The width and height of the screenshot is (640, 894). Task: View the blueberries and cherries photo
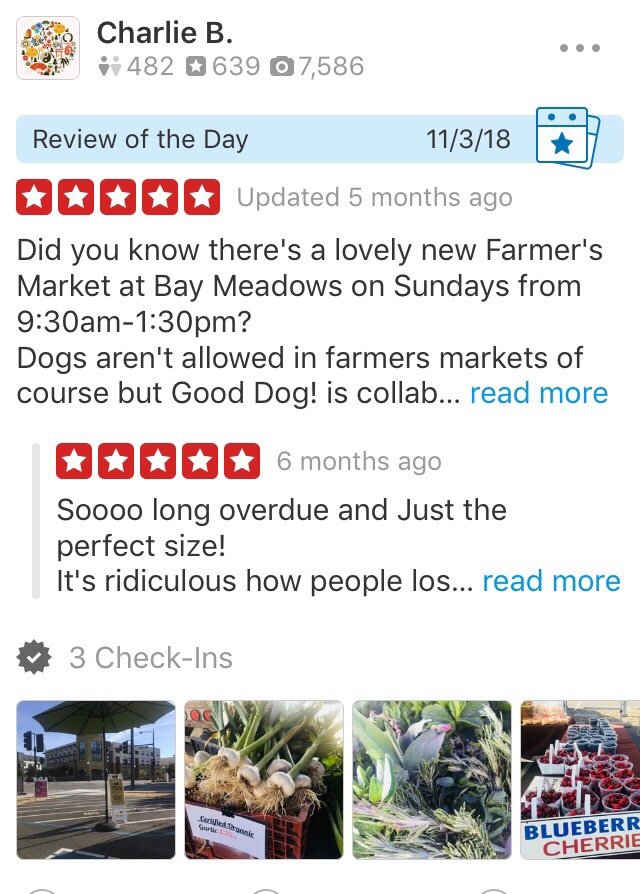pos(581,779)
